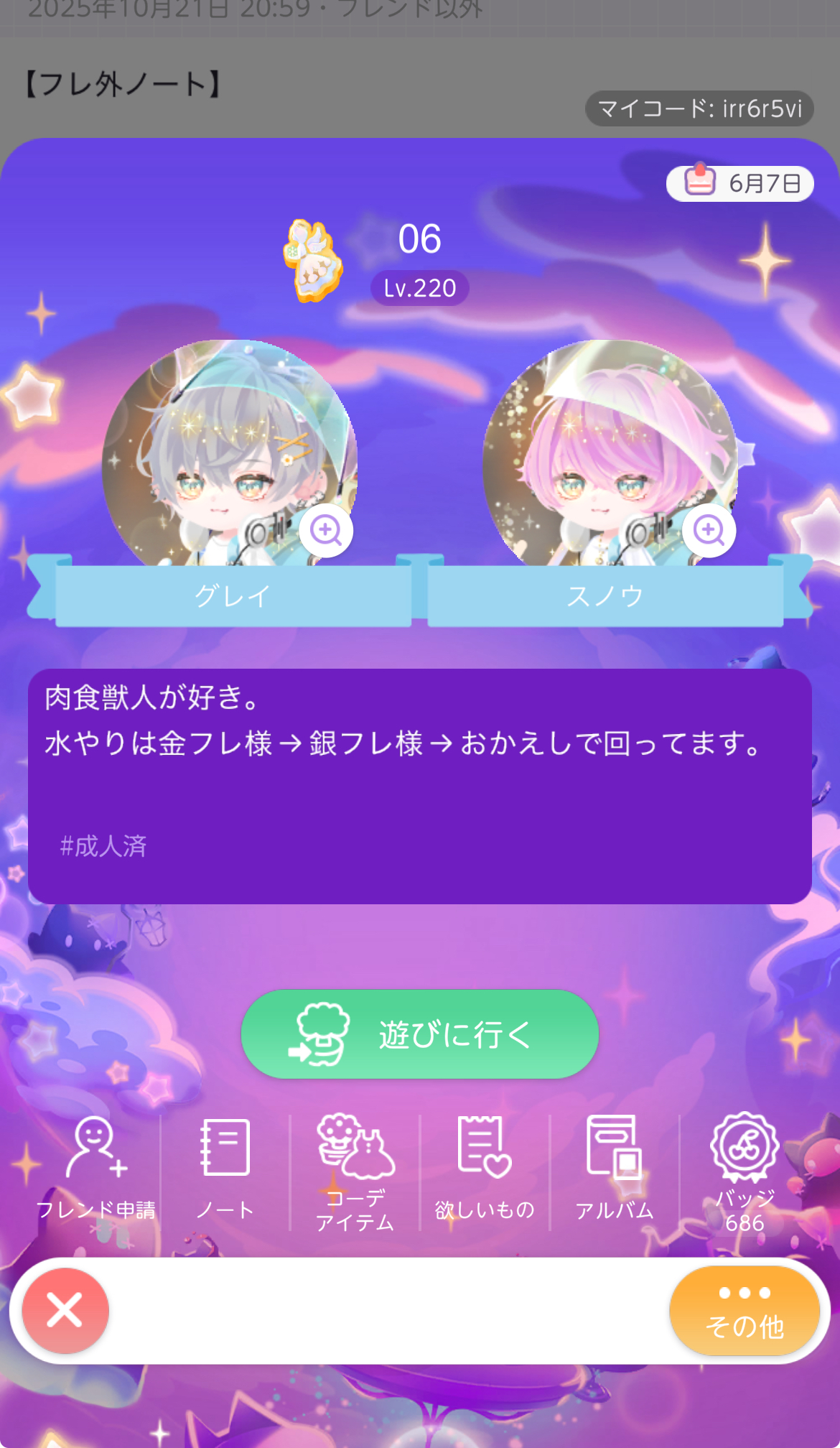
Task: Open the その他 more options menu
Action: pyautogui.click(x=745, y=1310)
